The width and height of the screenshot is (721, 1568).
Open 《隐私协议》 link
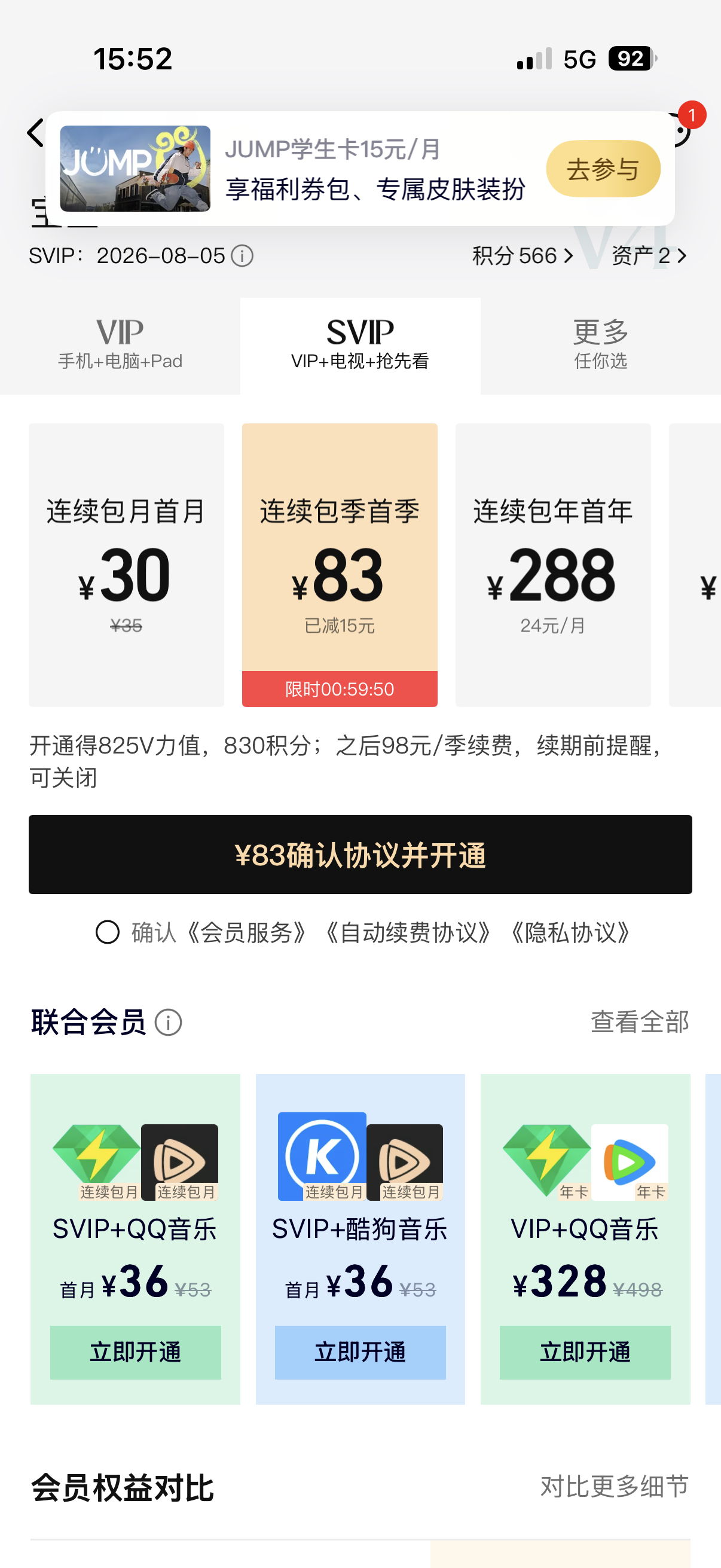(570, 932)
